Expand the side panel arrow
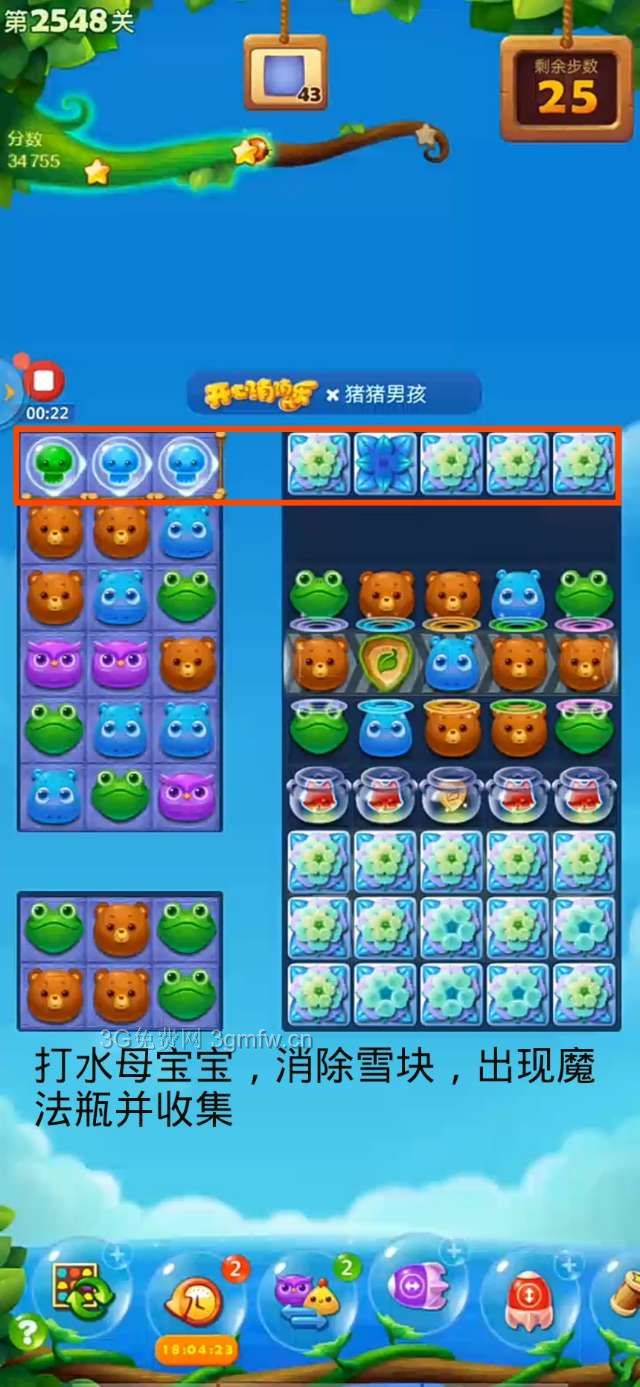Image resolution: width=640 pixels, height=1387 pixels. pos(8,392)
